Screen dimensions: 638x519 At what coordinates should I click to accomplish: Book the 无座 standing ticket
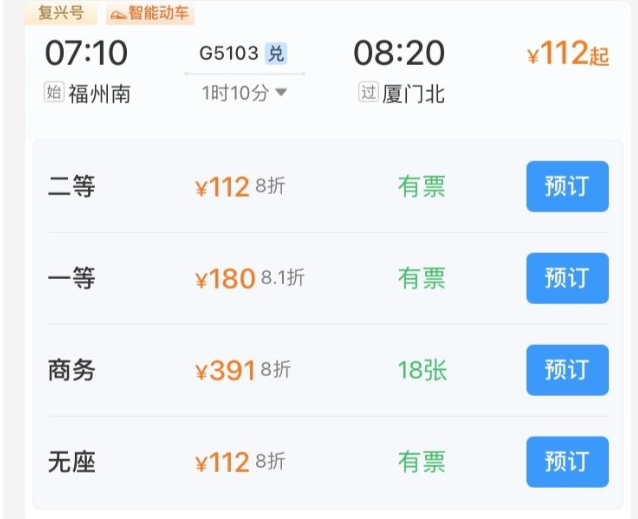pos(567,462)
